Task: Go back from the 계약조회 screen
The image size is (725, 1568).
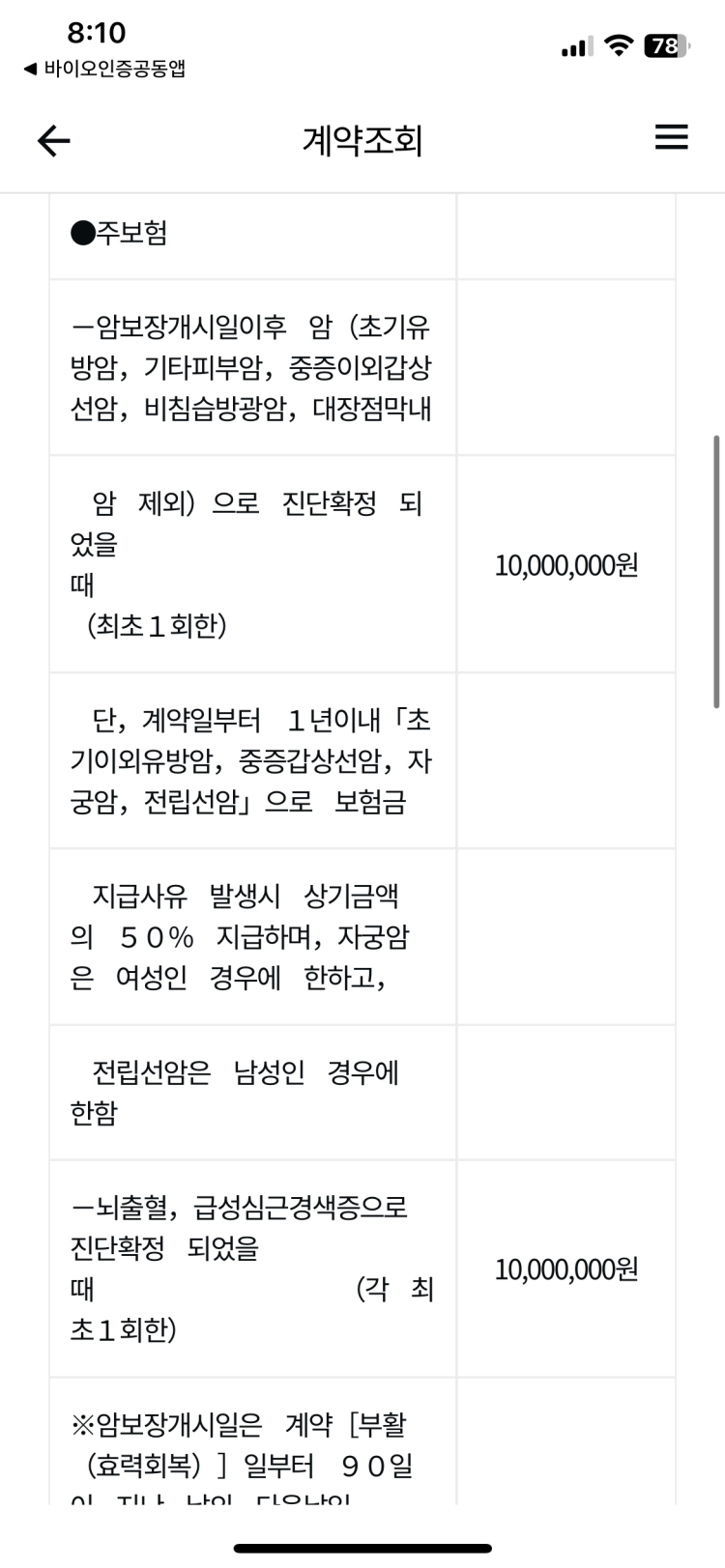Action: 54,141
